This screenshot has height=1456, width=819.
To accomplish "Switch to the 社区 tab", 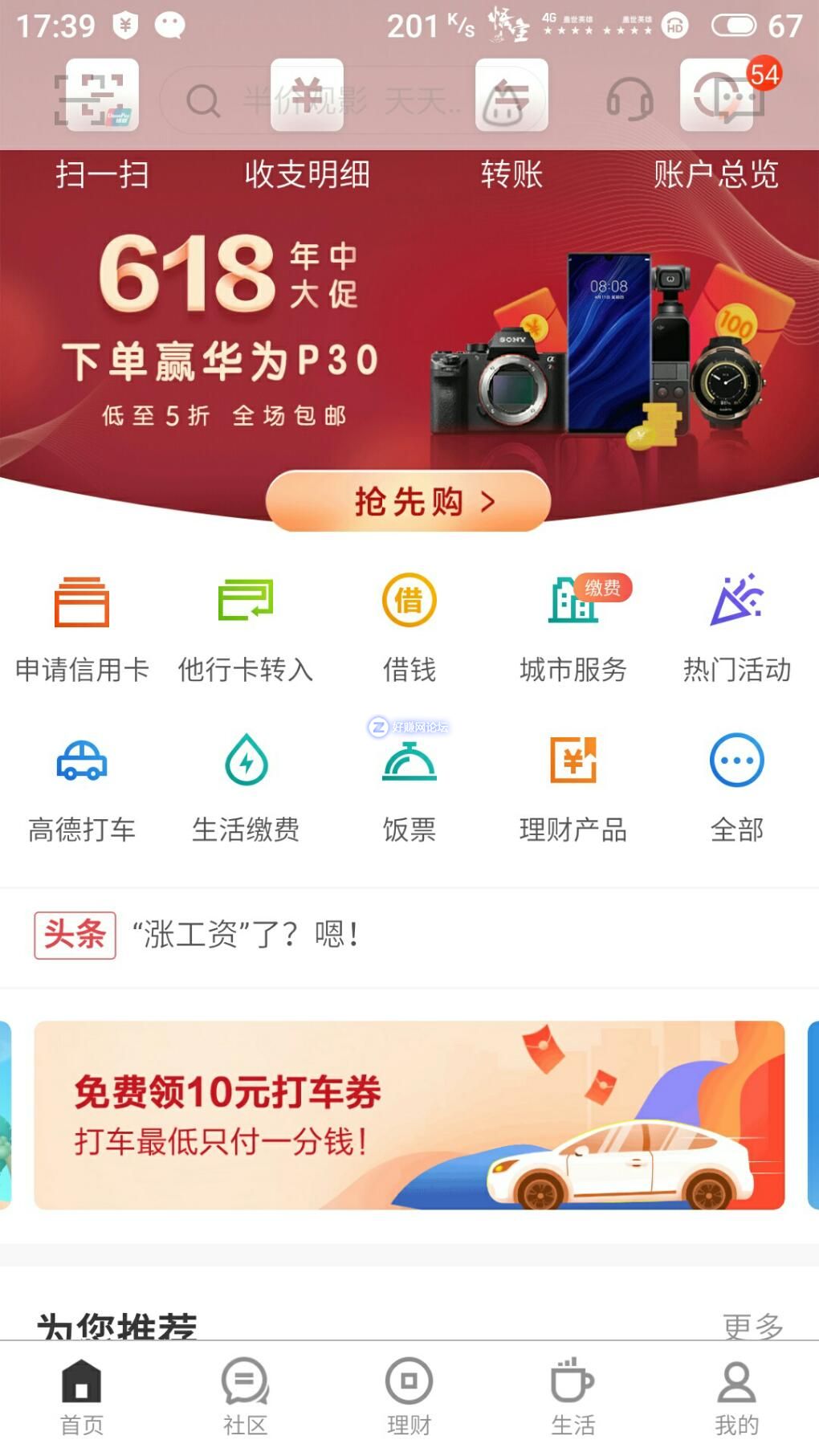I will click(246, 1397).
